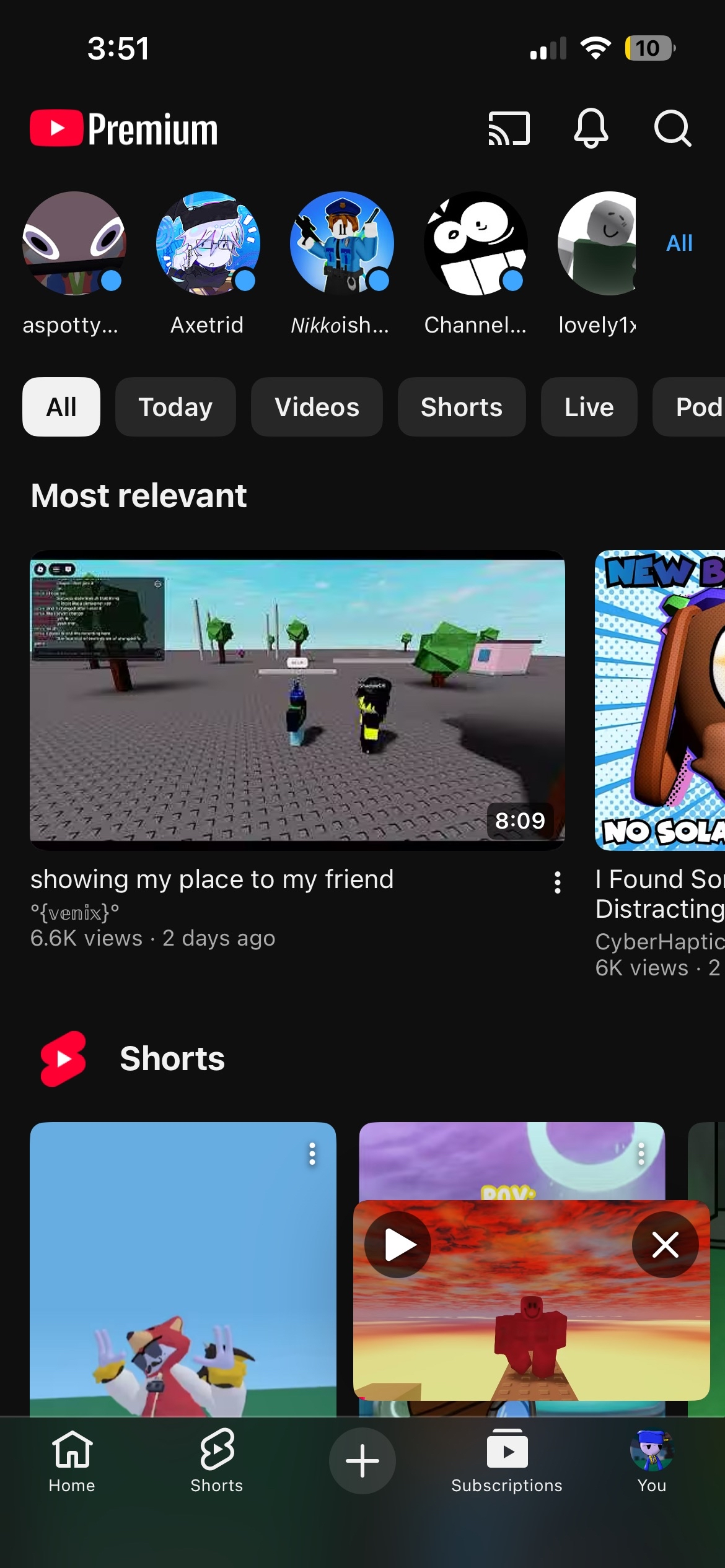Screen dimensions: 725x1568
Task: Show all subscribed channels
Action: click(679, 243)
